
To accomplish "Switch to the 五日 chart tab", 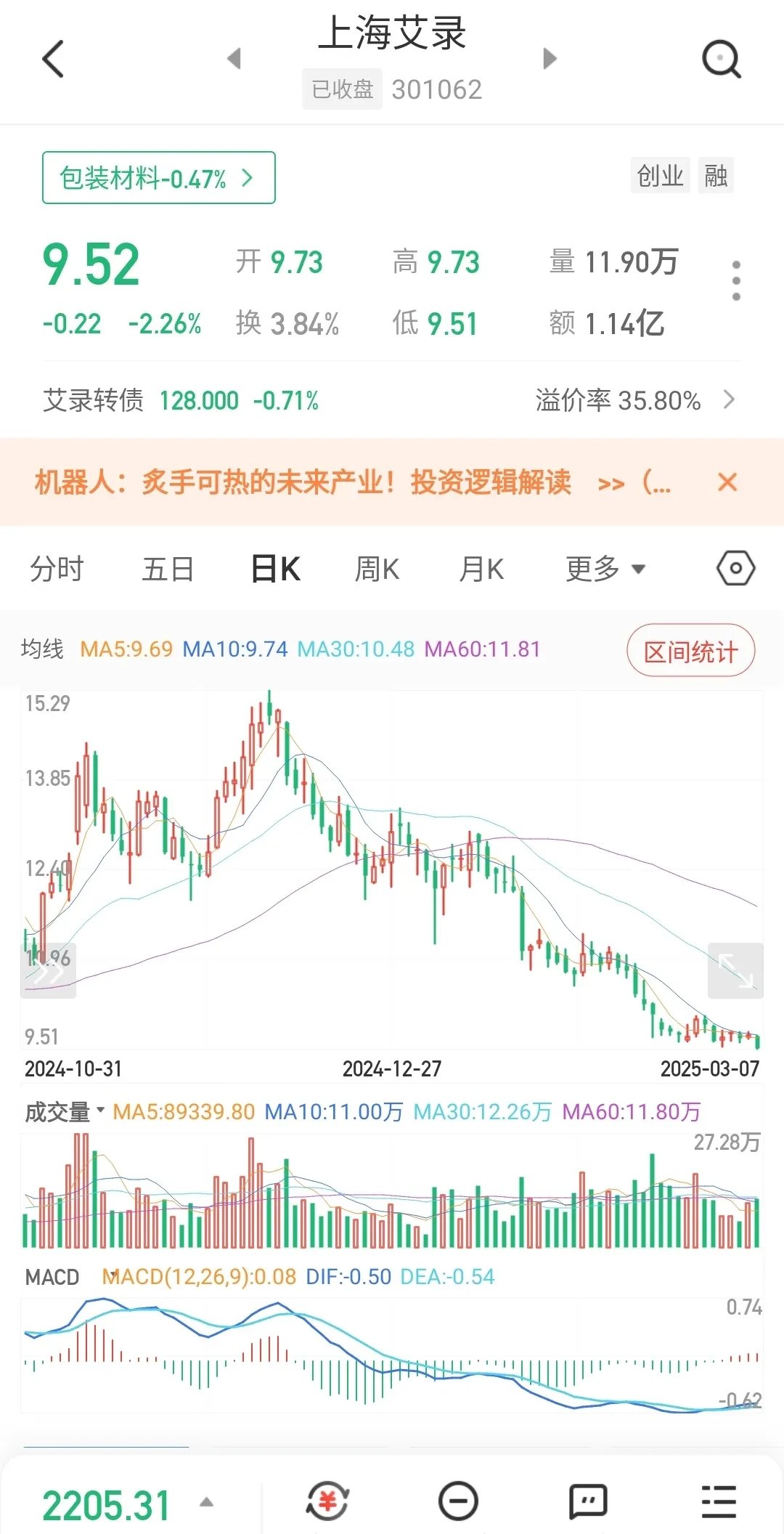I will pos(168,569).
